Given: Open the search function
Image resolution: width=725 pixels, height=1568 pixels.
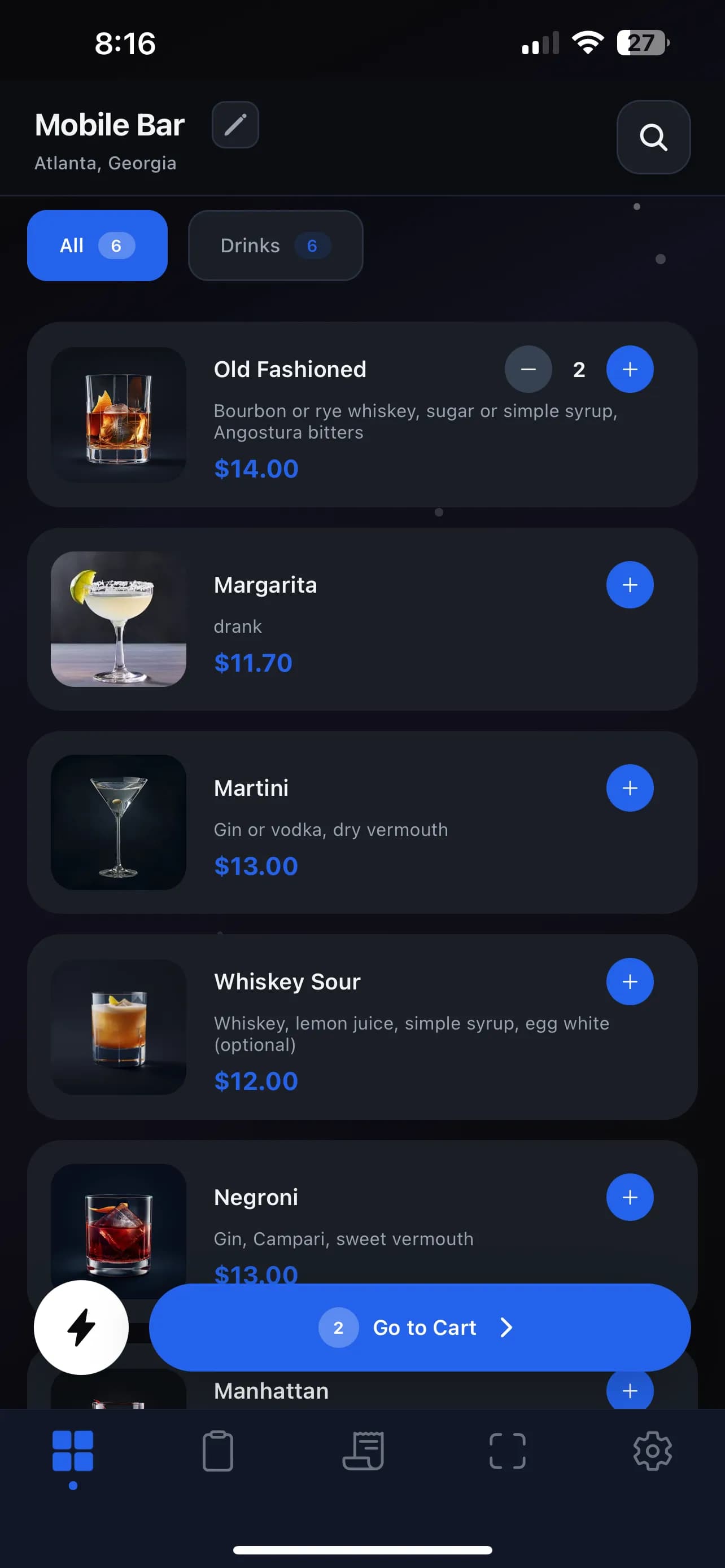Looking at the screenshot, I should tap(653, 138).
